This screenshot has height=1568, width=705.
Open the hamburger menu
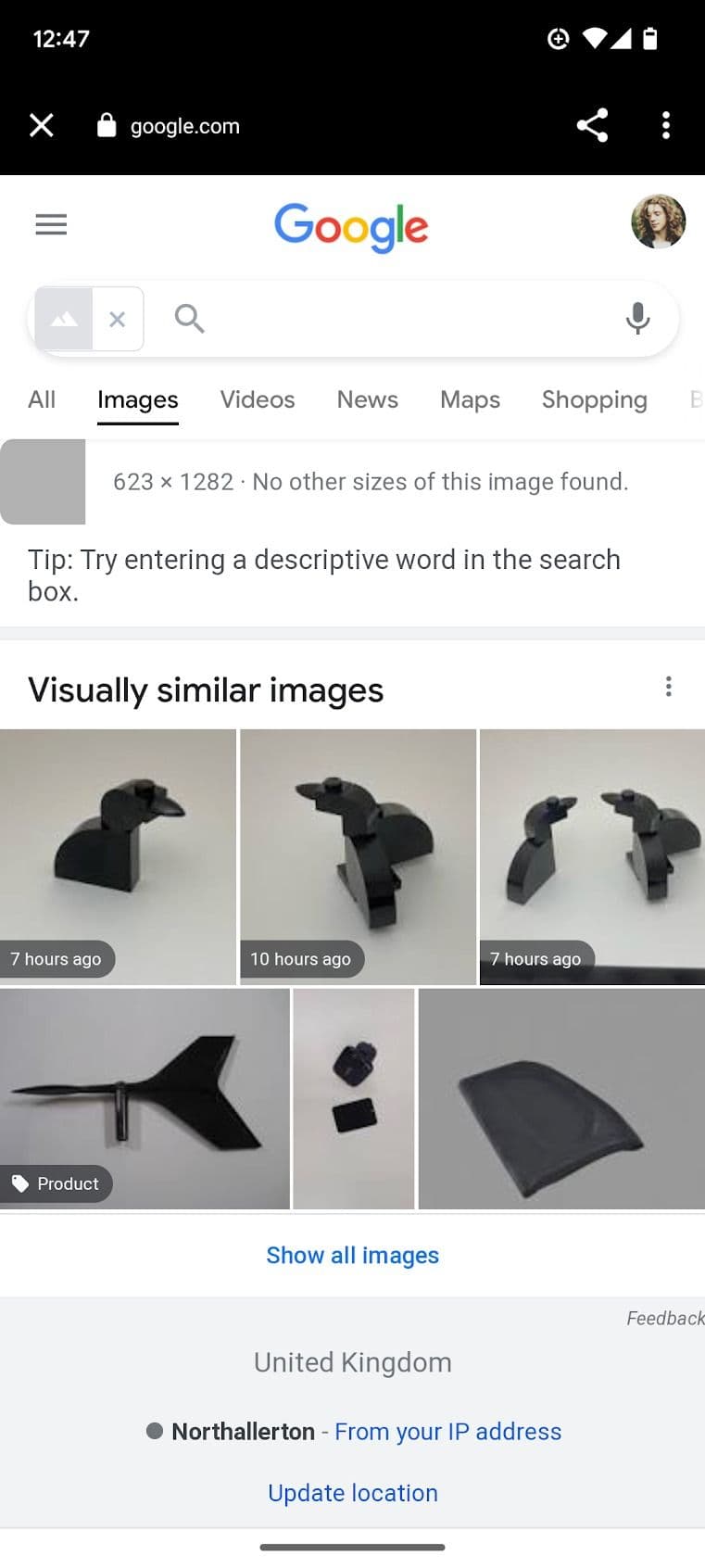click(x=51, y=224)
